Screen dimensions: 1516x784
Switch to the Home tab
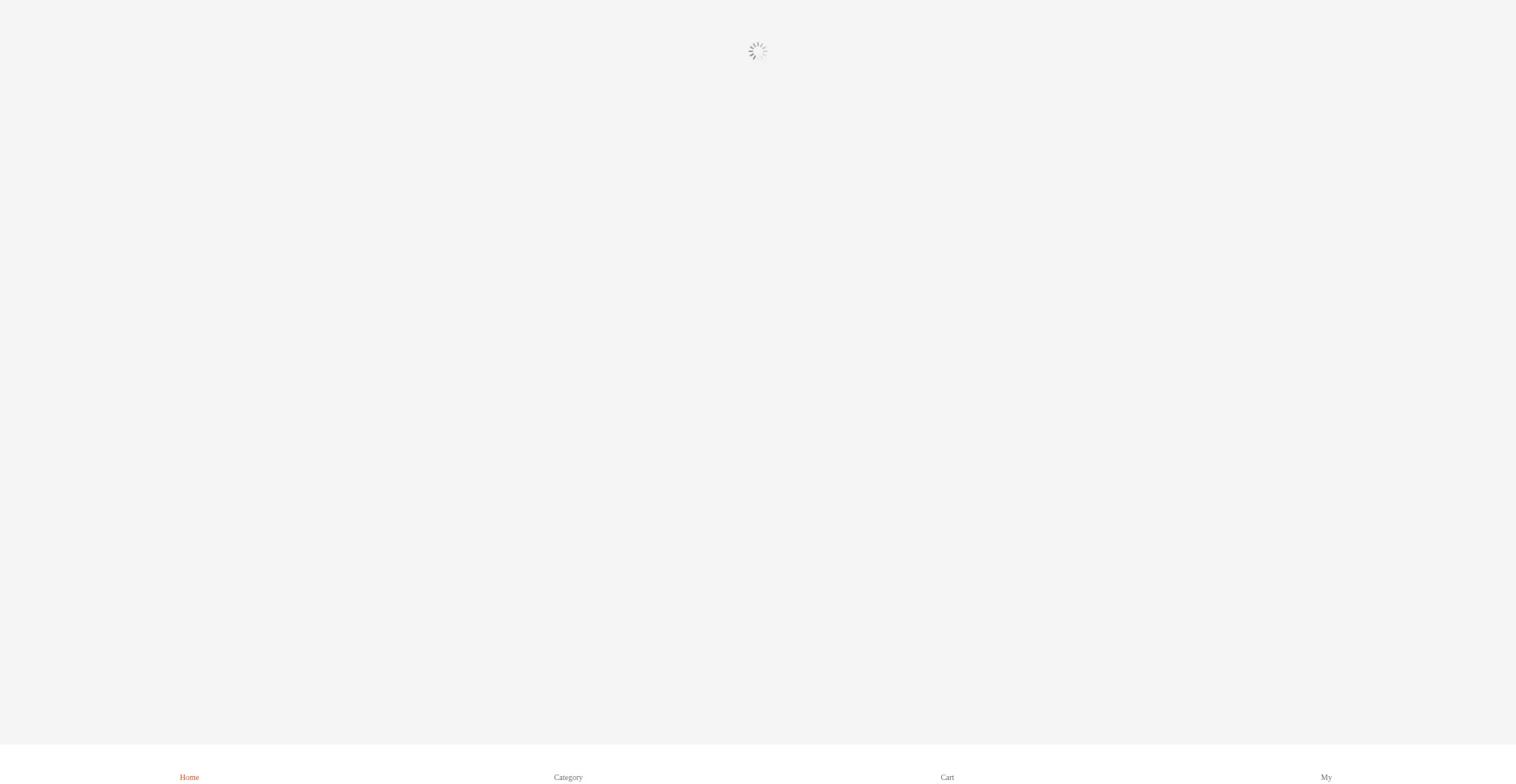[x=189, y=777]
